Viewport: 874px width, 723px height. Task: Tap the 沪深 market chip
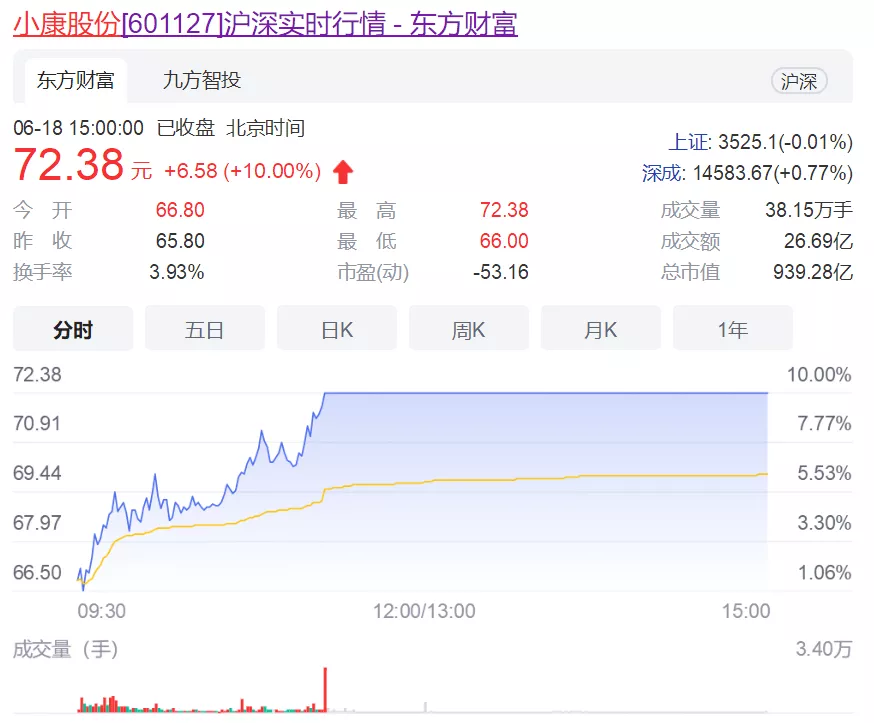799,82
